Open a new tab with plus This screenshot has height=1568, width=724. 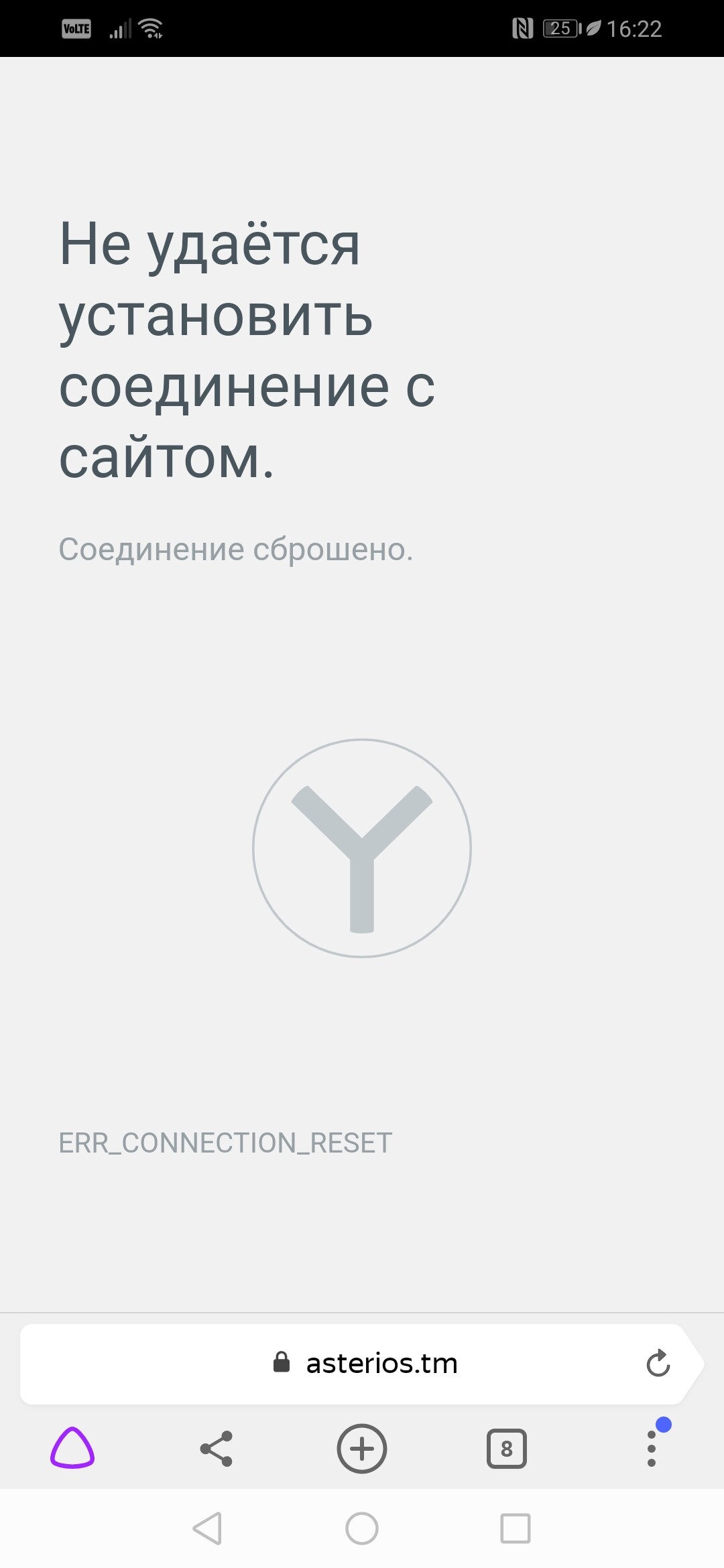point(362,1448)
